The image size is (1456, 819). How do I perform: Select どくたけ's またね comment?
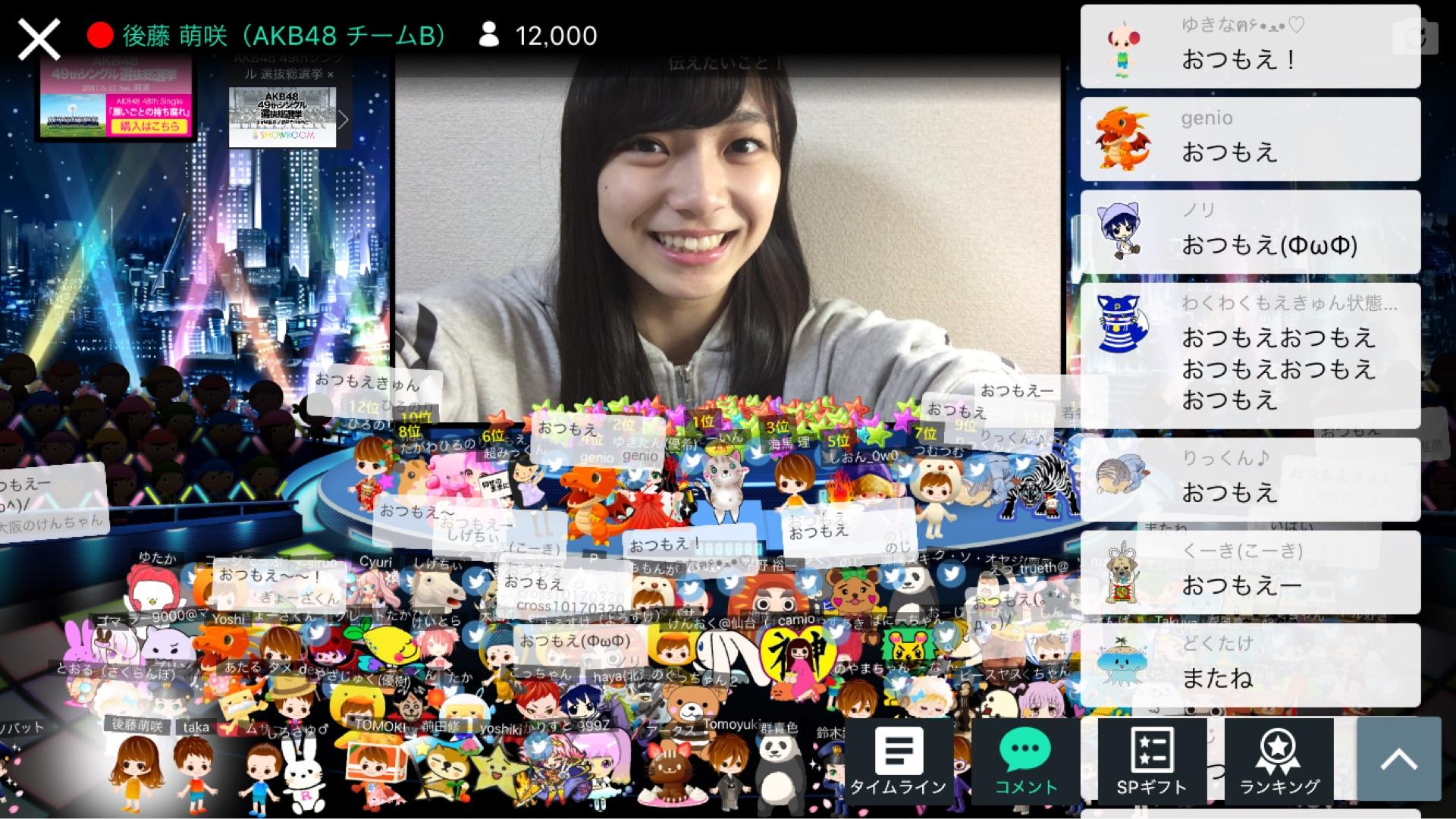[x=1250, y=664]
